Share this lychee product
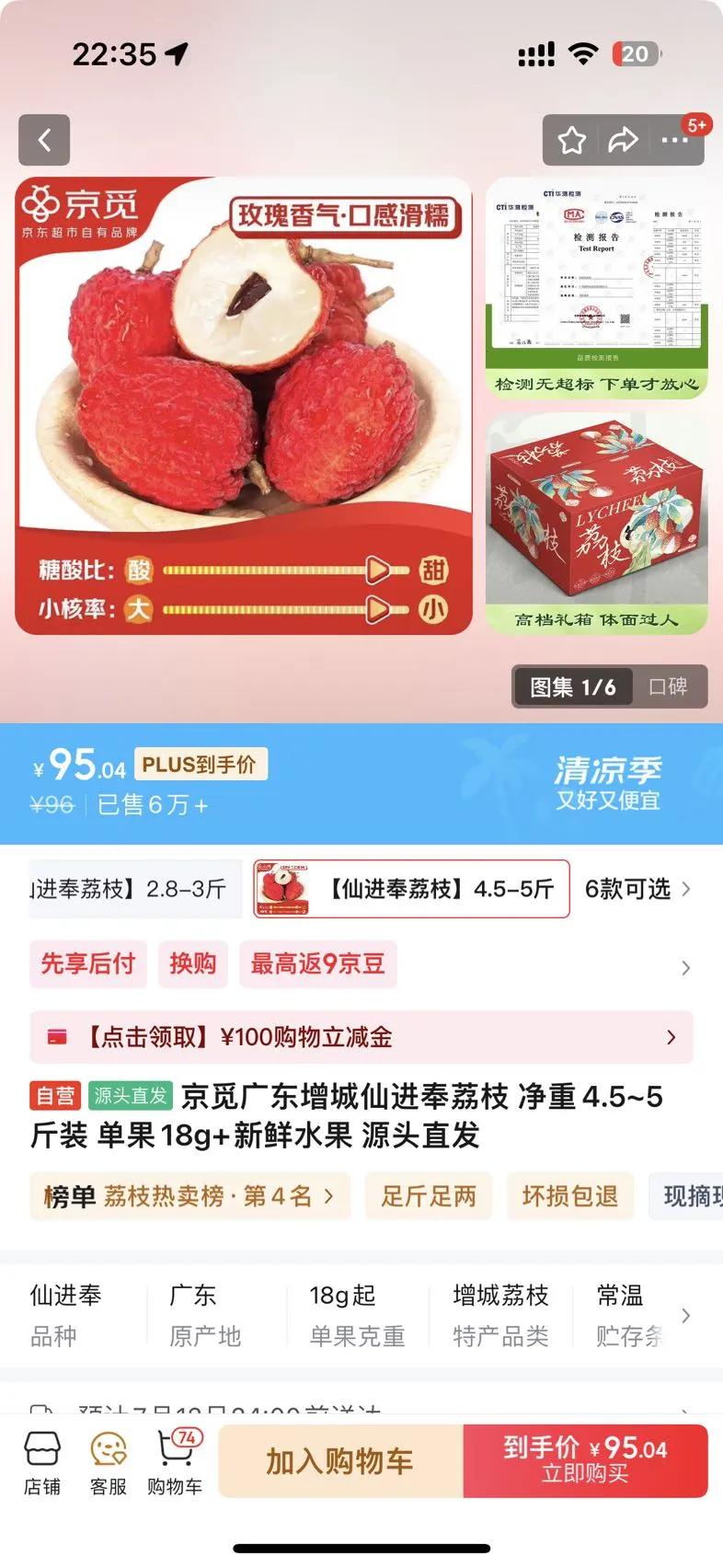The height and width of the screenshot is (1568, 723). pyautogui.click(x=624, y=140)
